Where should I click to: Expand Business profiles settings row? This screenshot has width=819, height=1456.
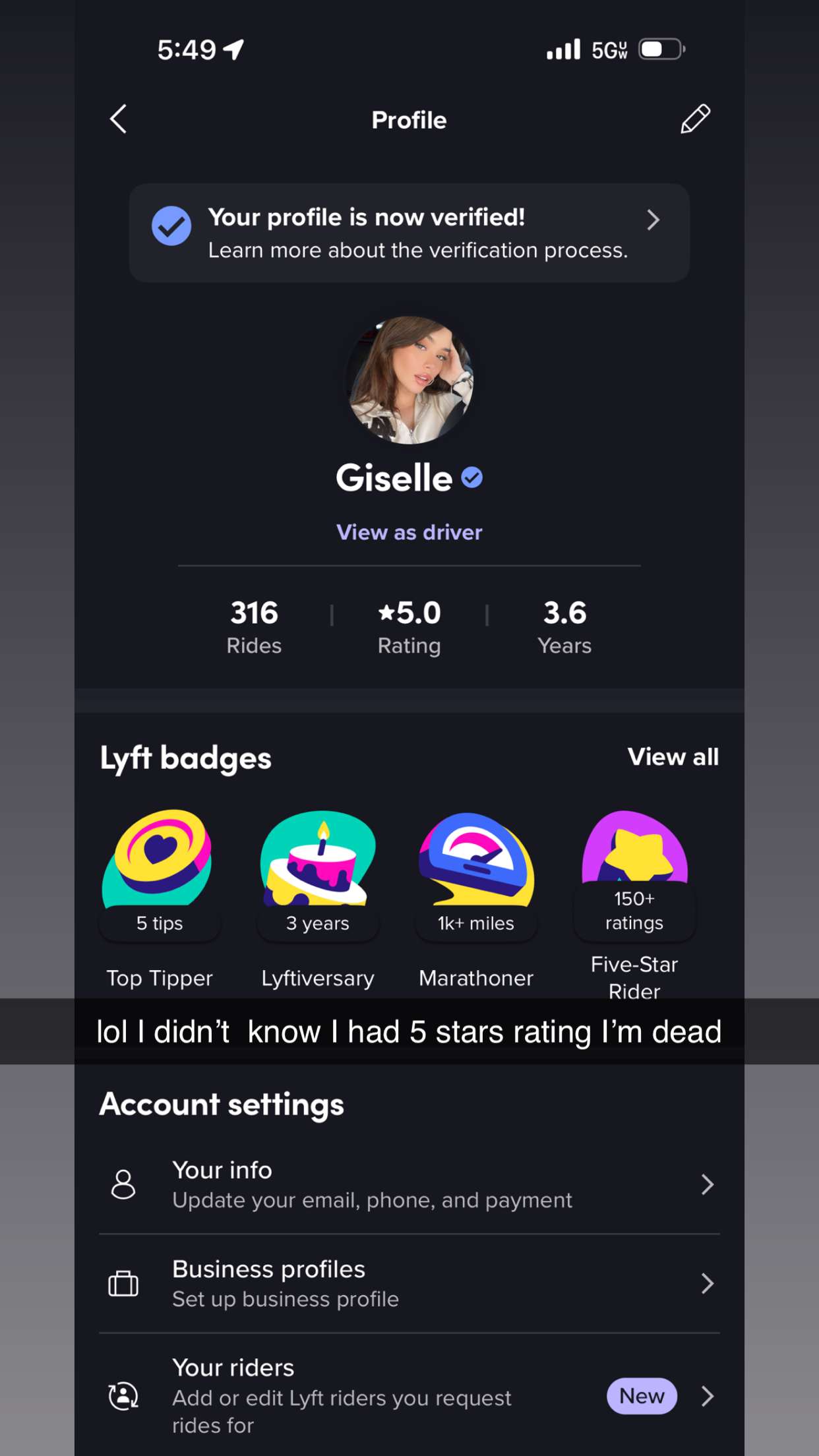point(707,1283)
